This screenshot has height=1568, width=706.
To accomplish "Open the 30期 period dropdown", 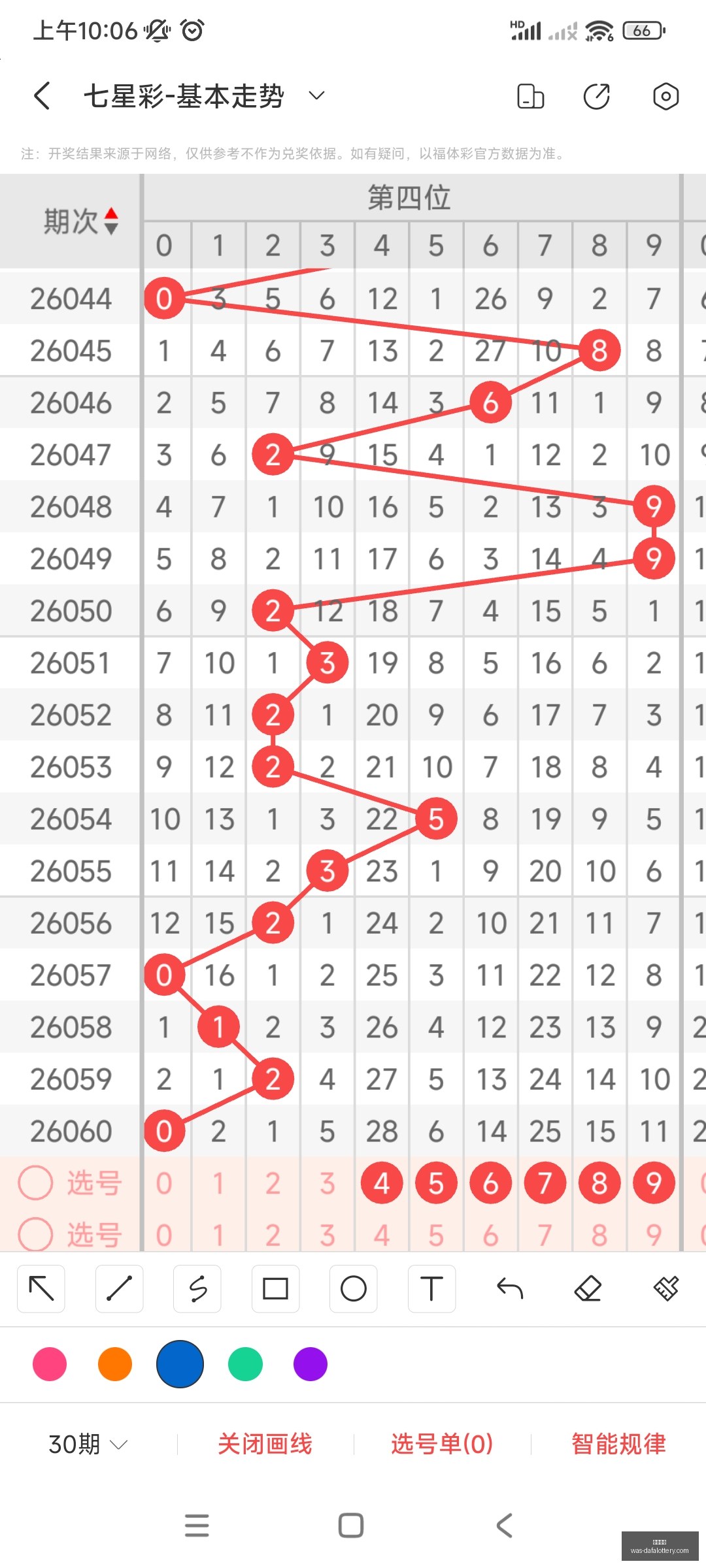I will (x=88, y=1444).
